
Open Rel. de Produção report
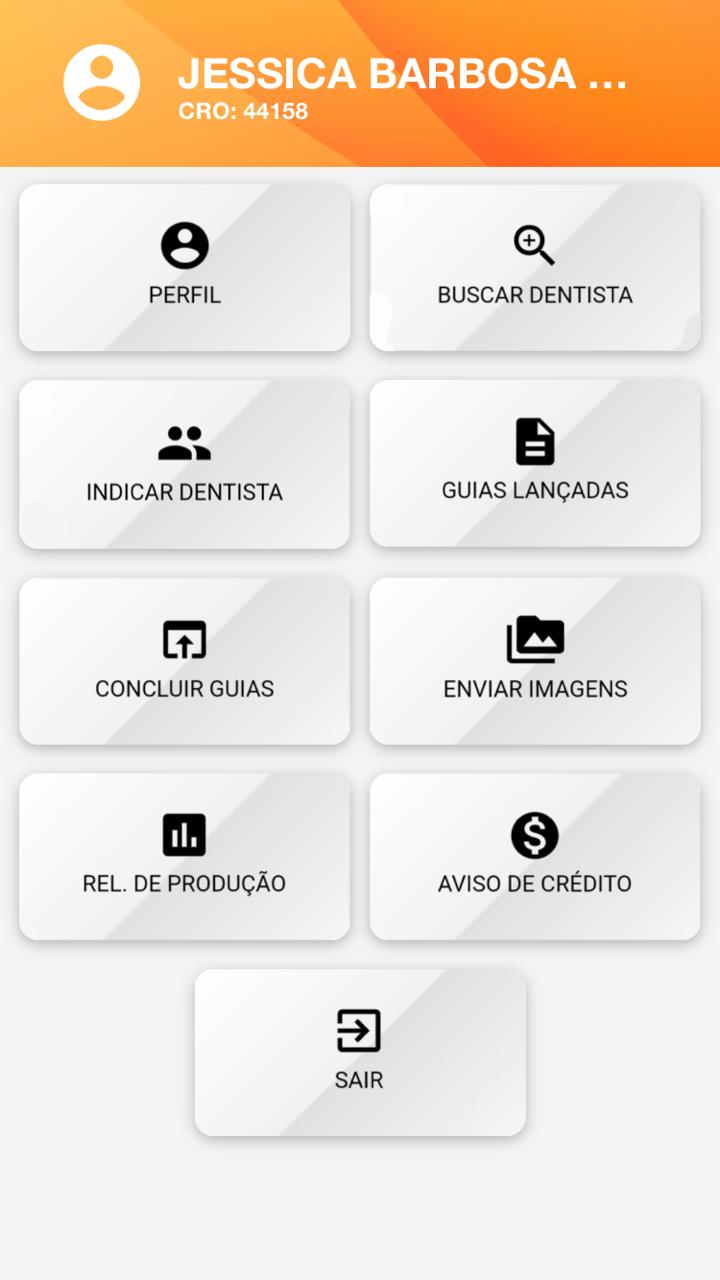pos(185,856)
